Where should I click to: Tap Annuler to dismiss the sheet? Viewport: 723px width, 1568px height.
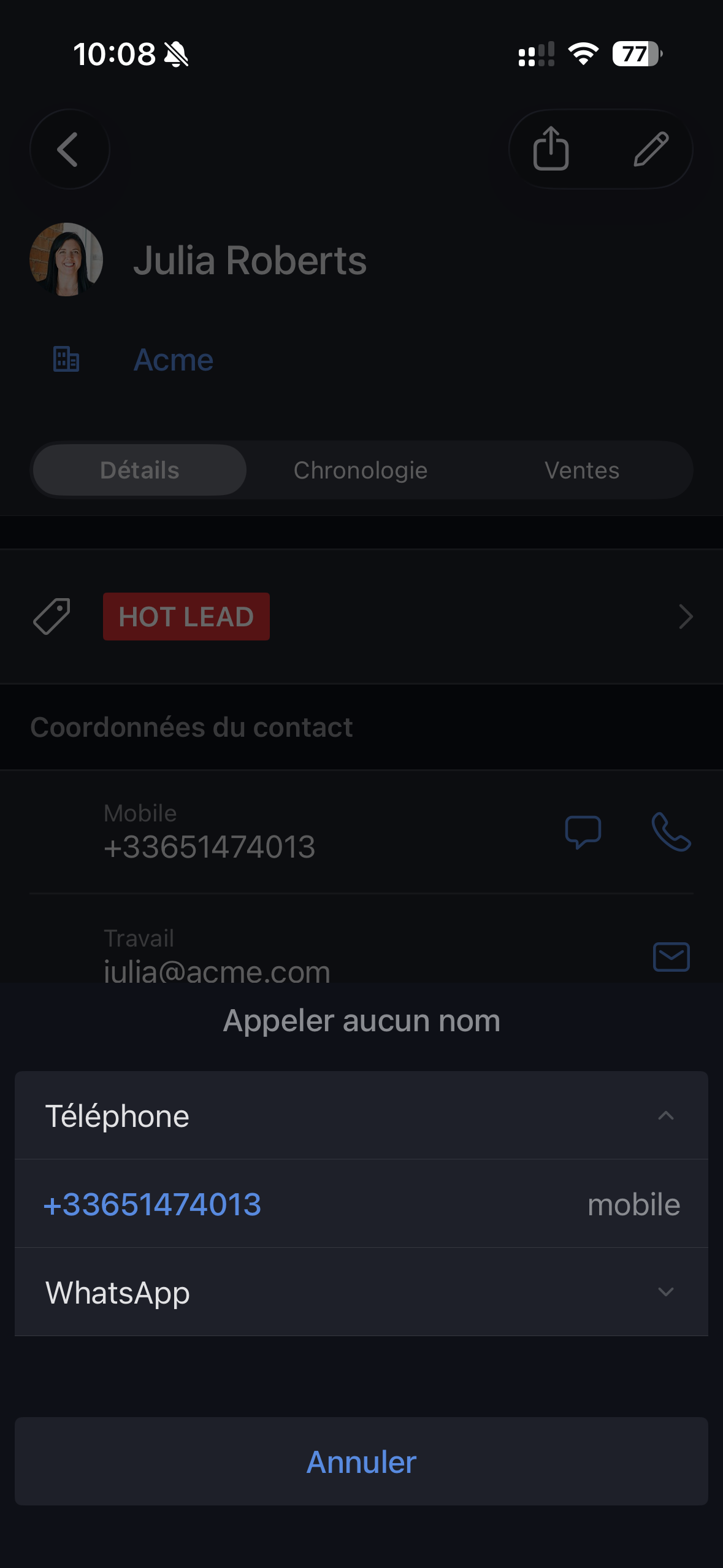[x=361, y=1462]
